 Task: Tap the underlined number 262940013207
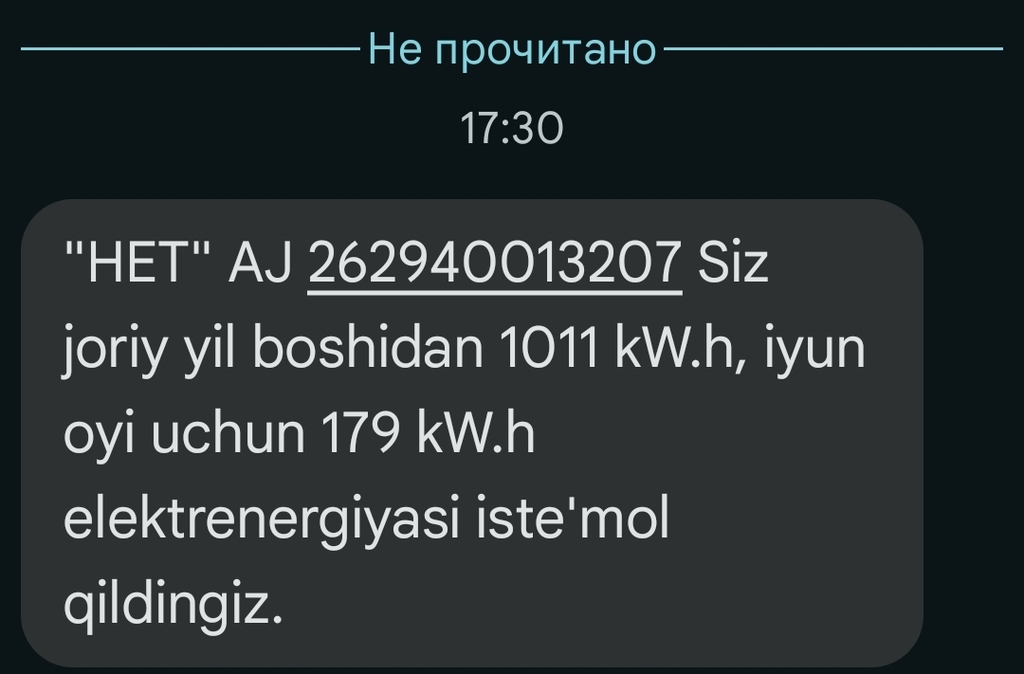coord(495,266)
